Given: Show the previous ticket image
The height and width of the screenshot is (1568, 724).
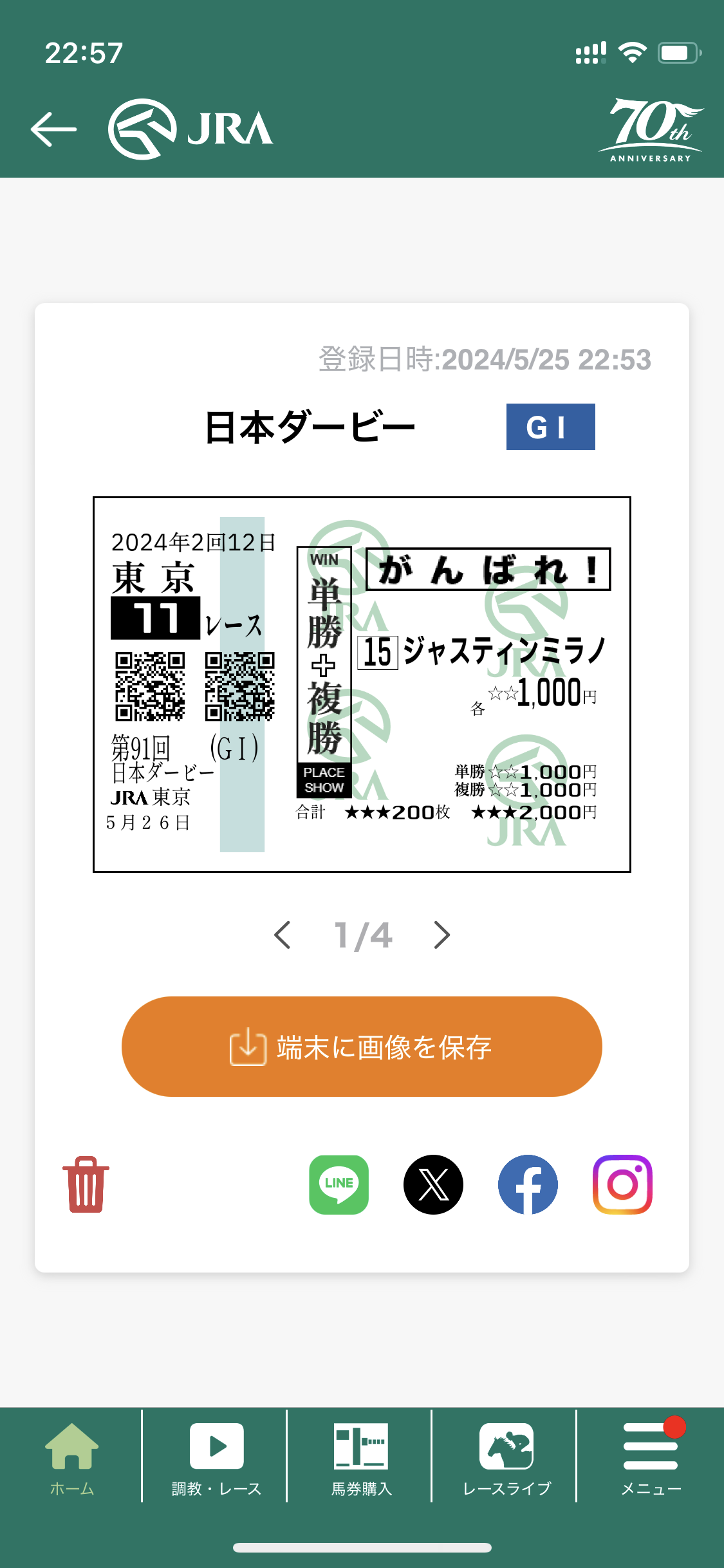Looking at the screenshot, I should [x=283, y=935].
